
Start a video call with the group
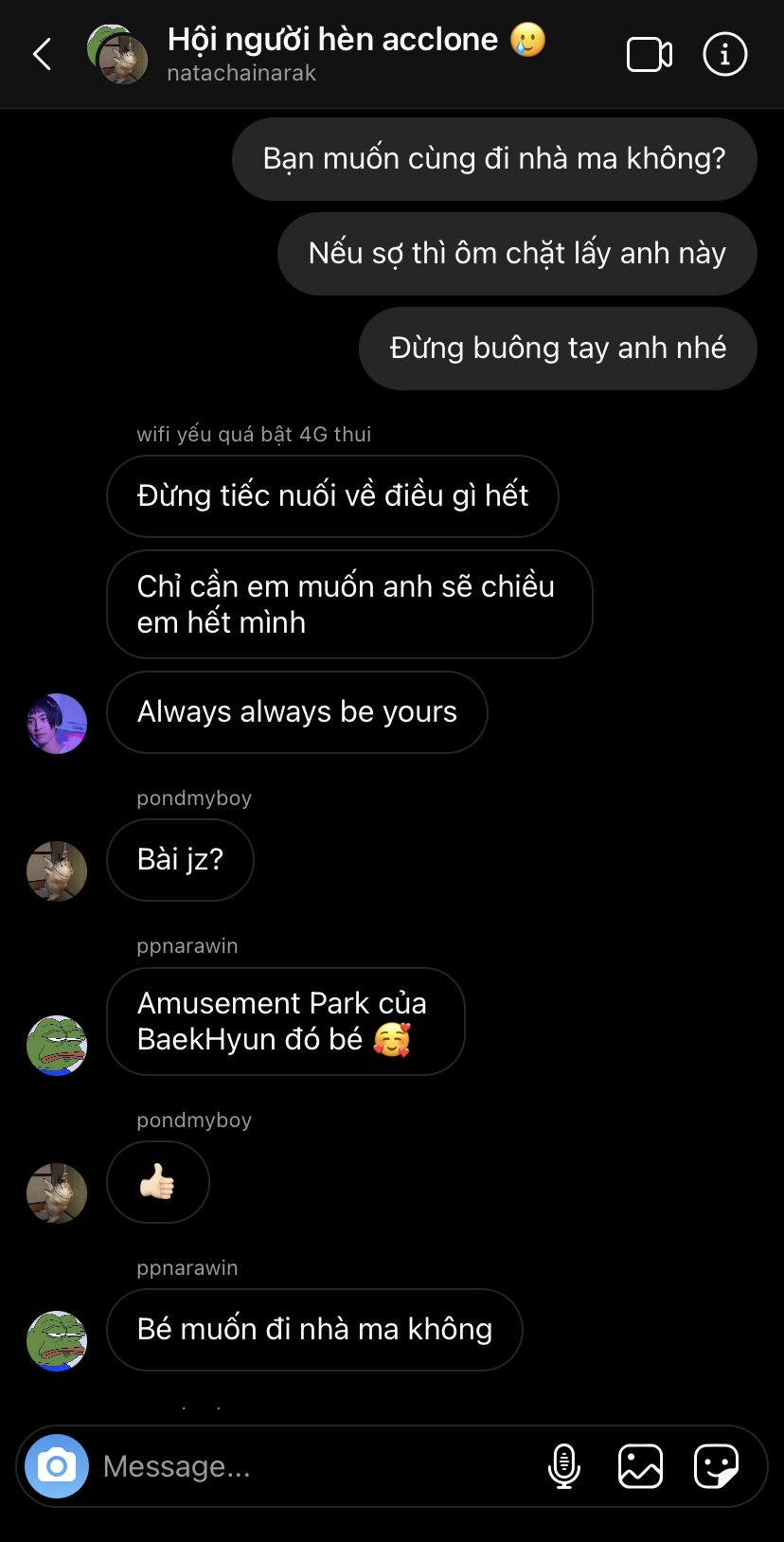pyautogui.click(x=650, y=55)
